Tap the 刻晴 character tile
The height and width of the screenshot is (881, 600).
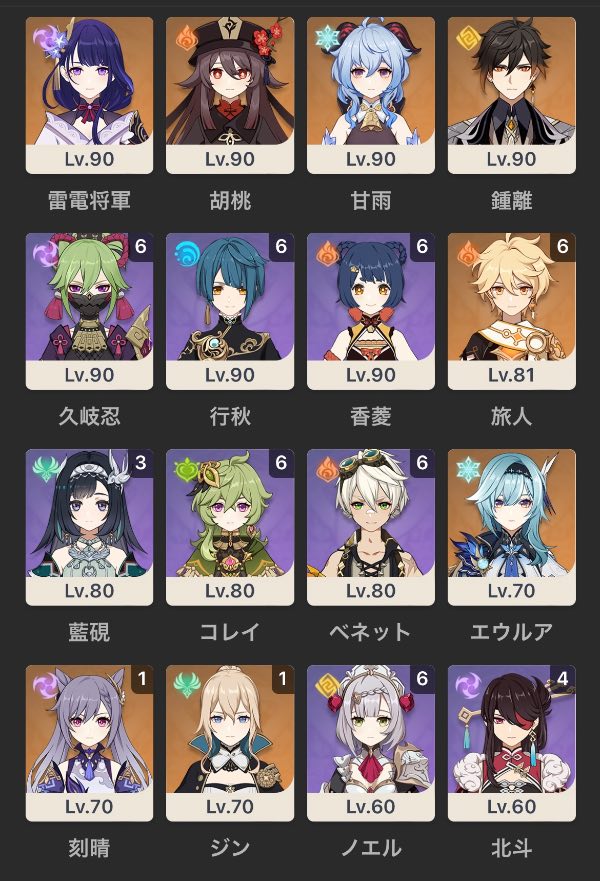coord(89,743)
